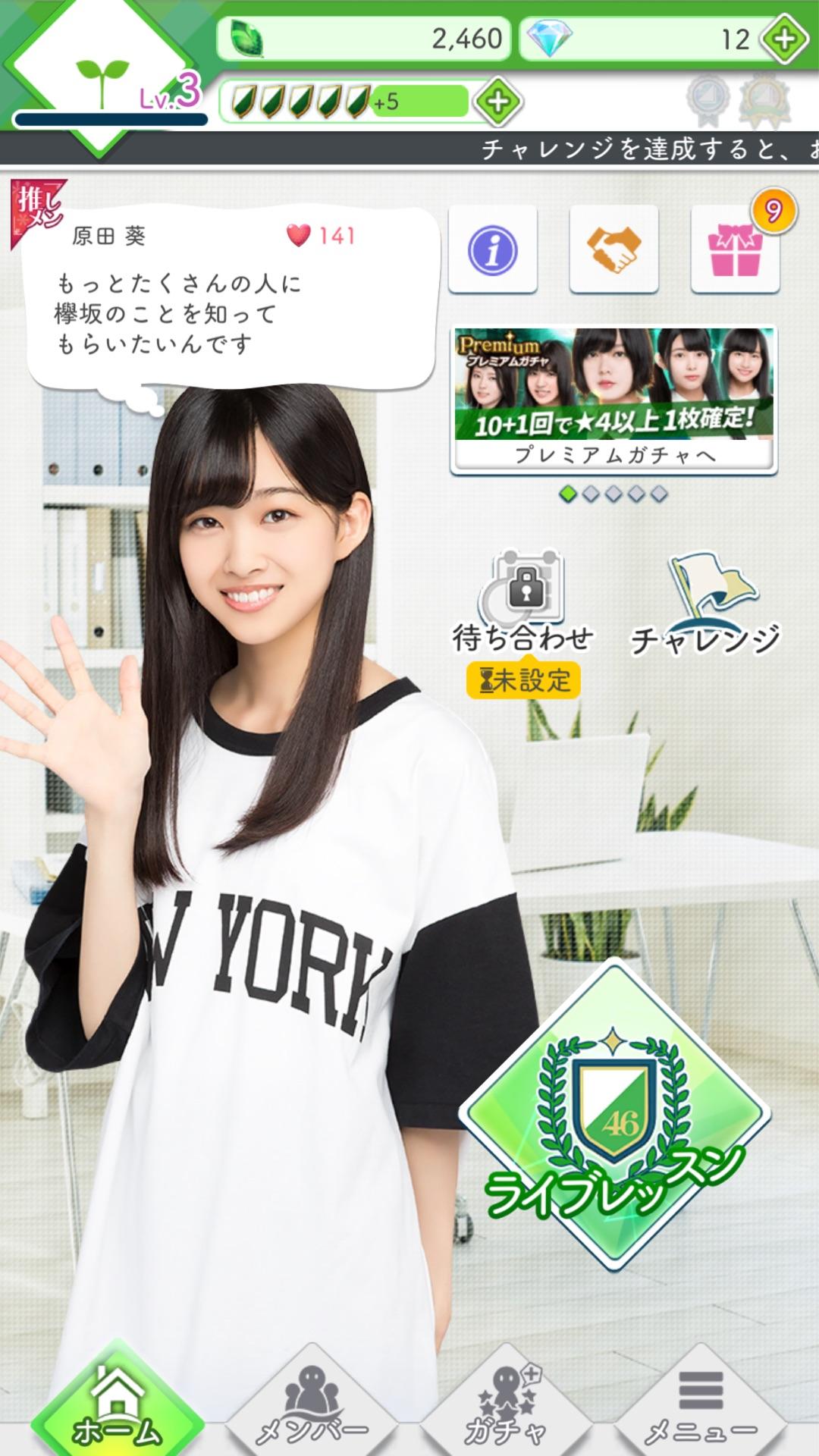Image resolution: width=819 pixels, height=1456 pixels.
Task: Open the プレミアムガチャ banner
Action: tap(613, 399)
